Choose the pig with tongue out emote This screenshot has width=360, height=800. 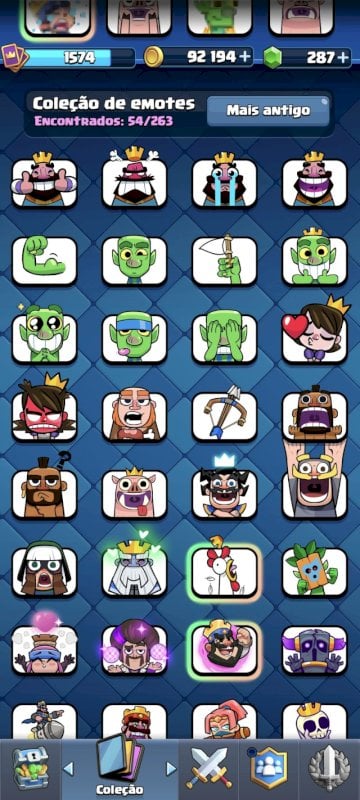[135, 492]
